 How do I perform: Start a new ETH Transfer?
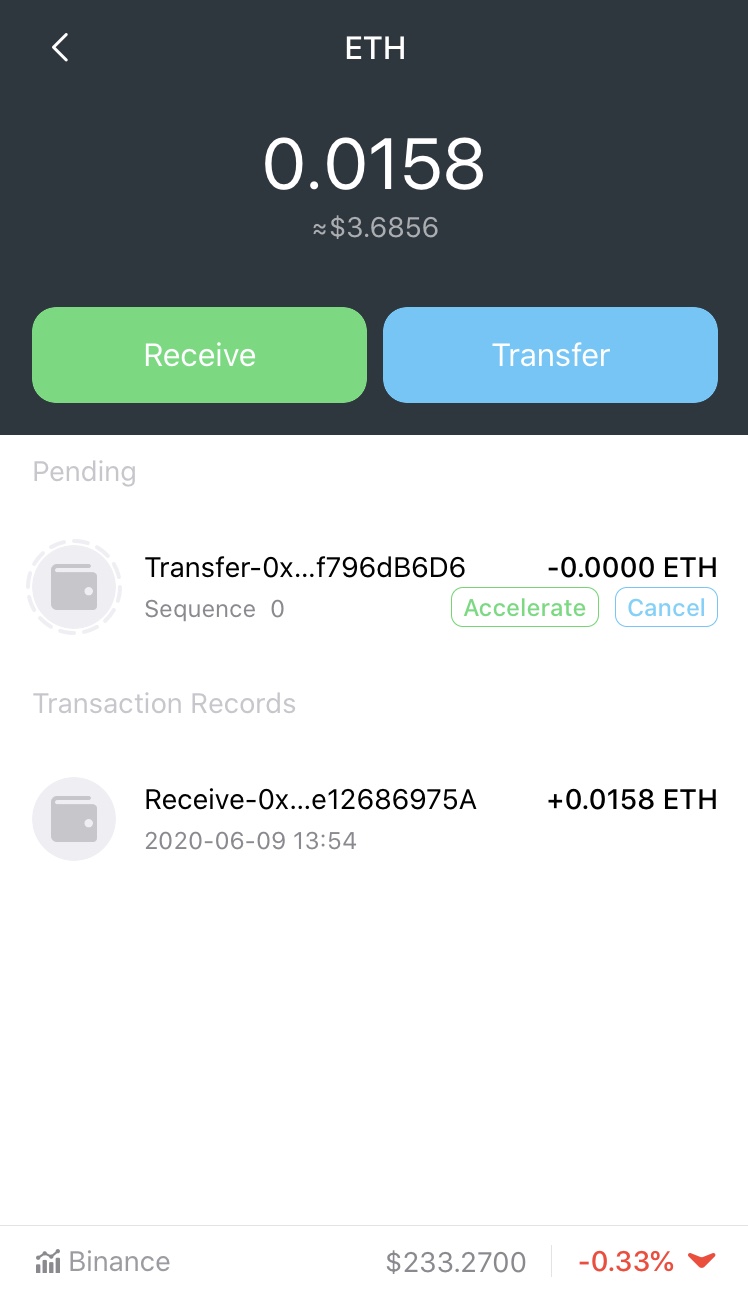point(550,355)
